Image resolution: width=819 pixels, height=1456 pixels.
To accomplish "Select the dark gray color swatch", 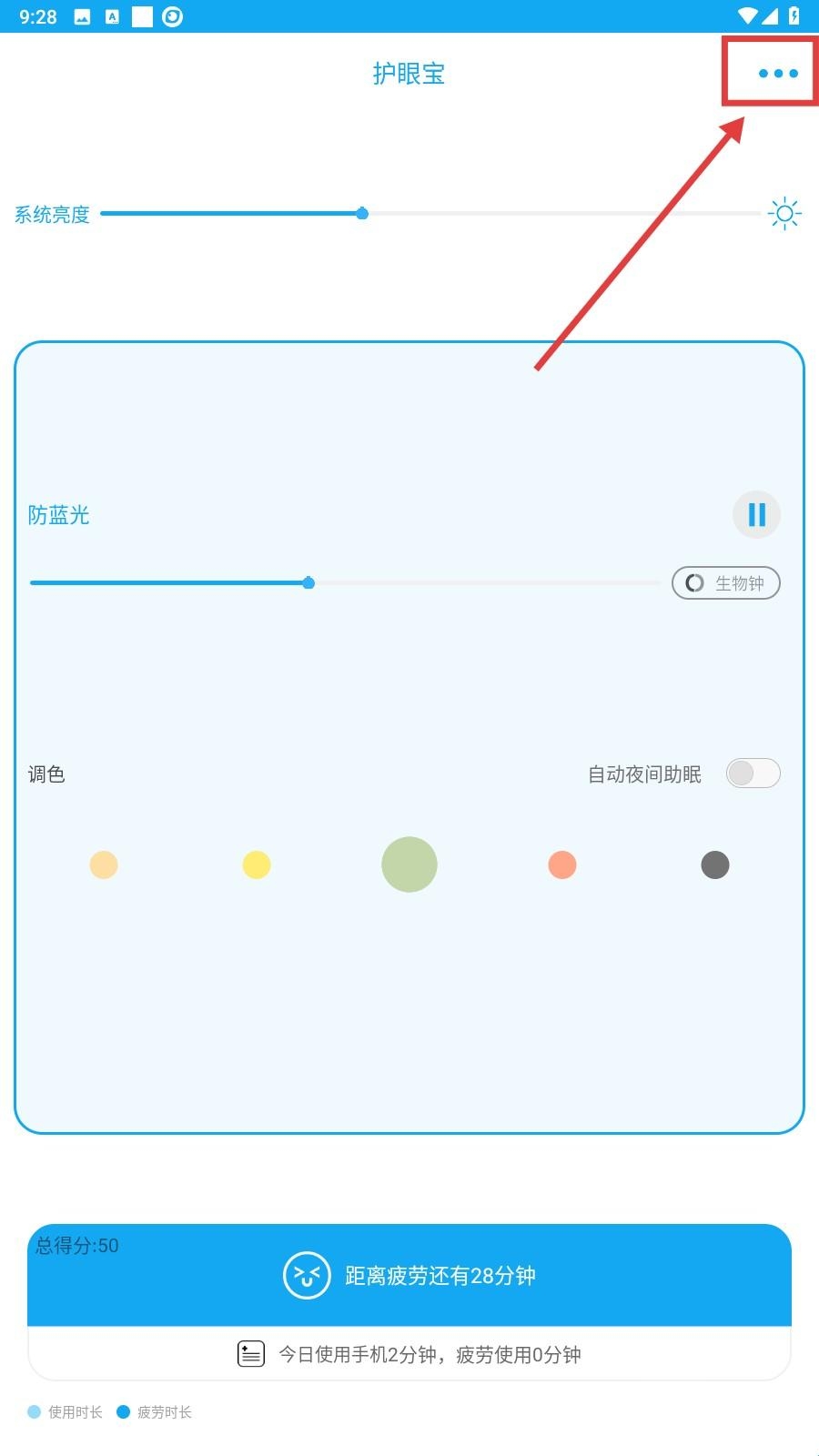I will tap(715, 864).
